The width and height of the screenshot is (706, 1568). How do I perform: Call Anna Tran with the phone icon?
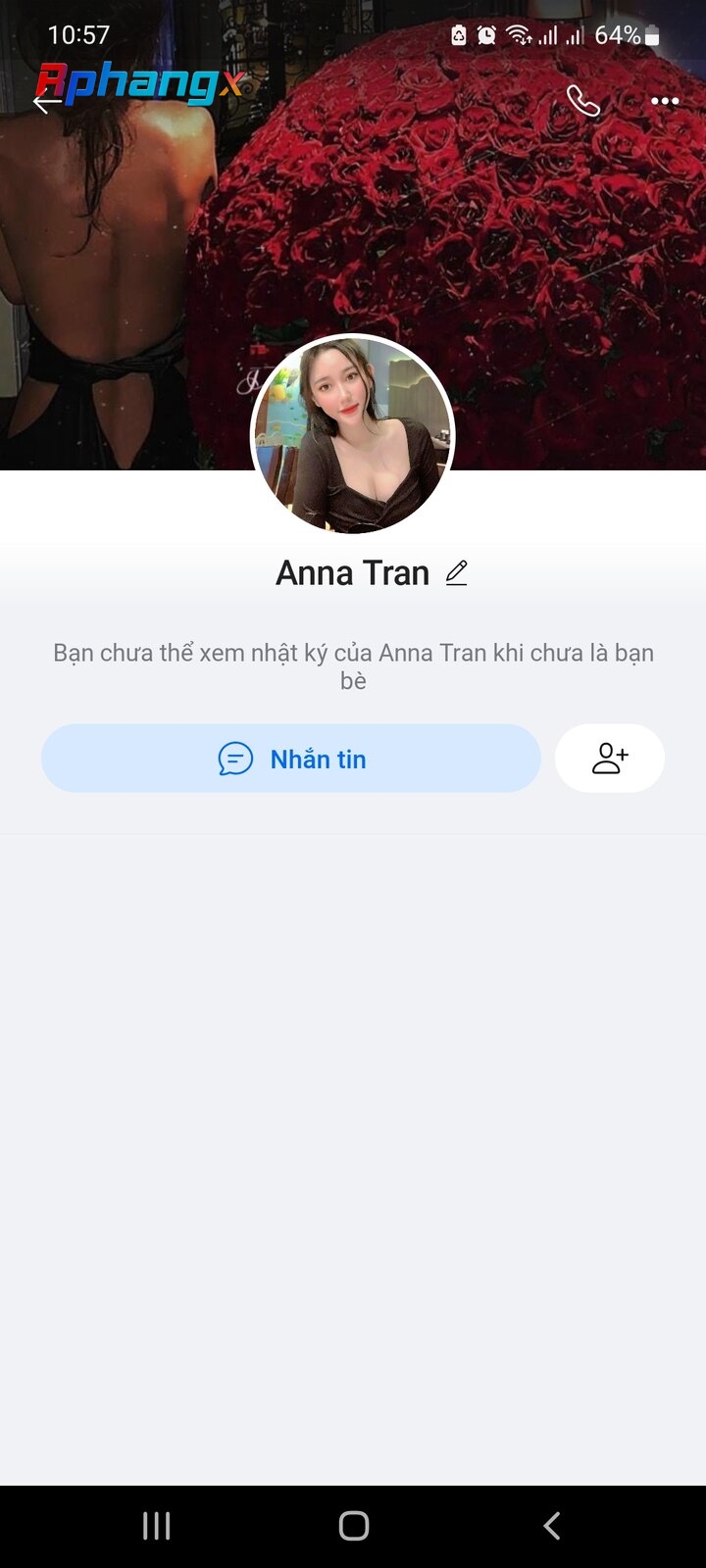point(583,101)
